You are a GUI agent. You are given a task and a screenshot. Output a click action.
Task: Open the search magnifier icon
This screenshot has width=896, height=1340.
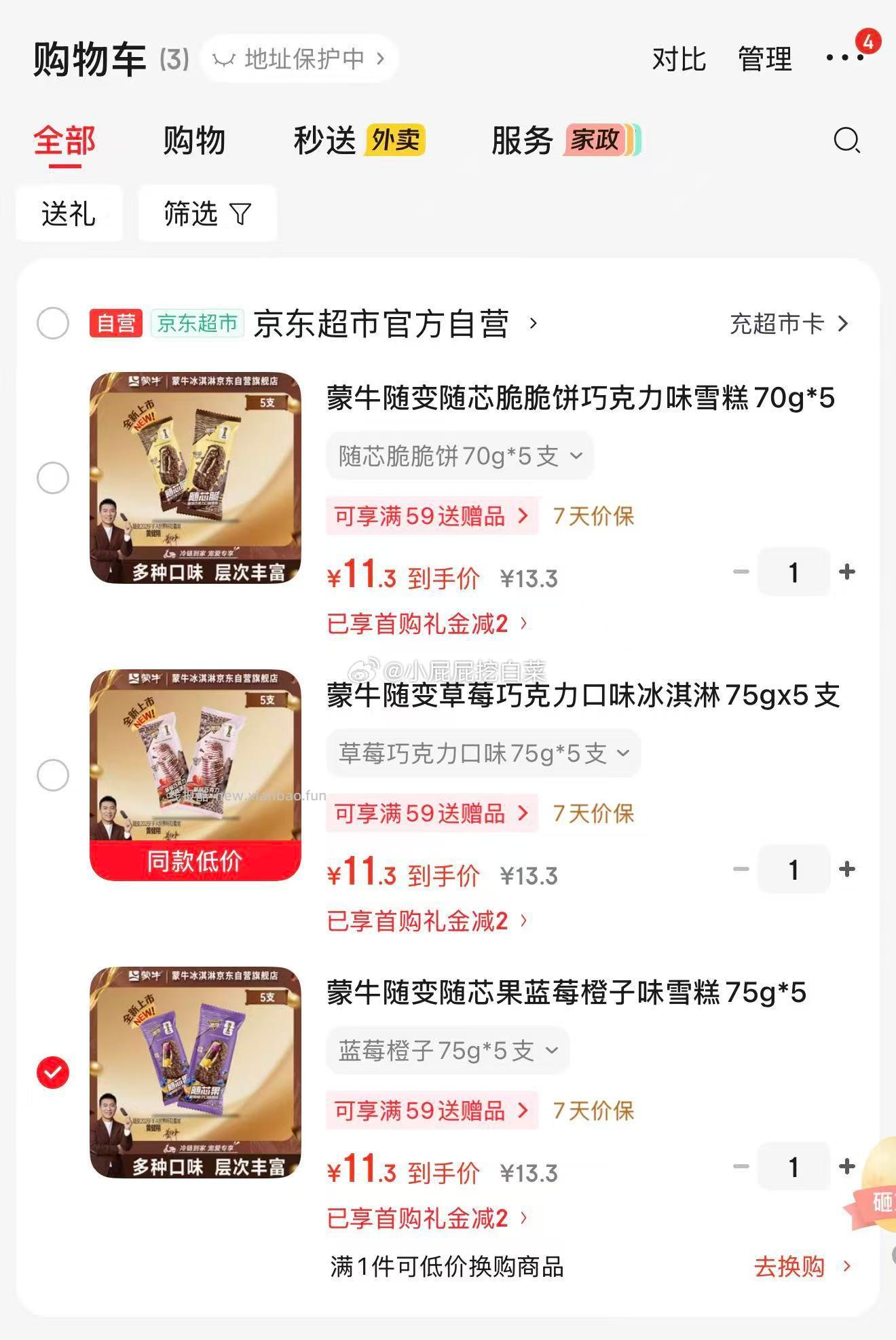tap(846, 141)
